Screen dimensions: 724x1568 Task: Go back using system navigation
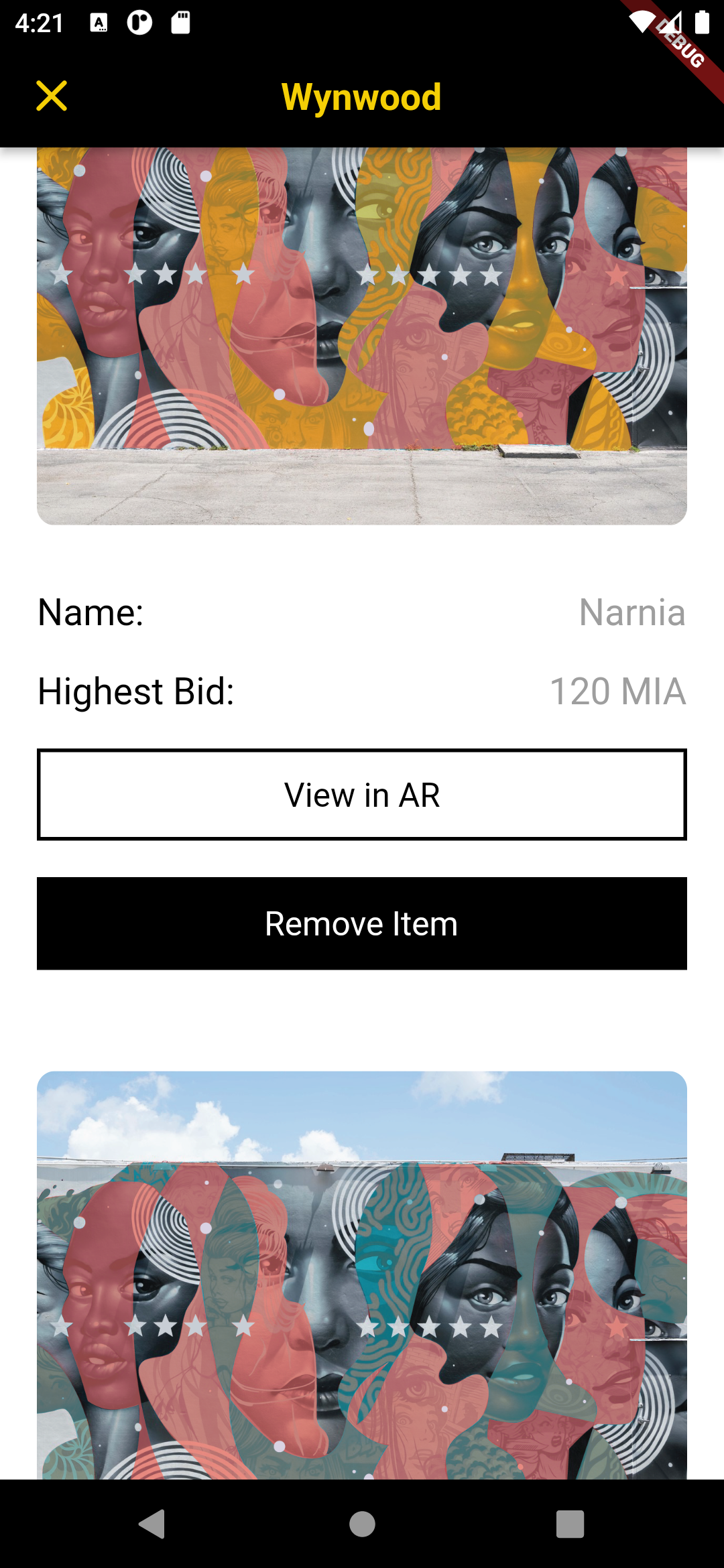(x=153, y=1524)
